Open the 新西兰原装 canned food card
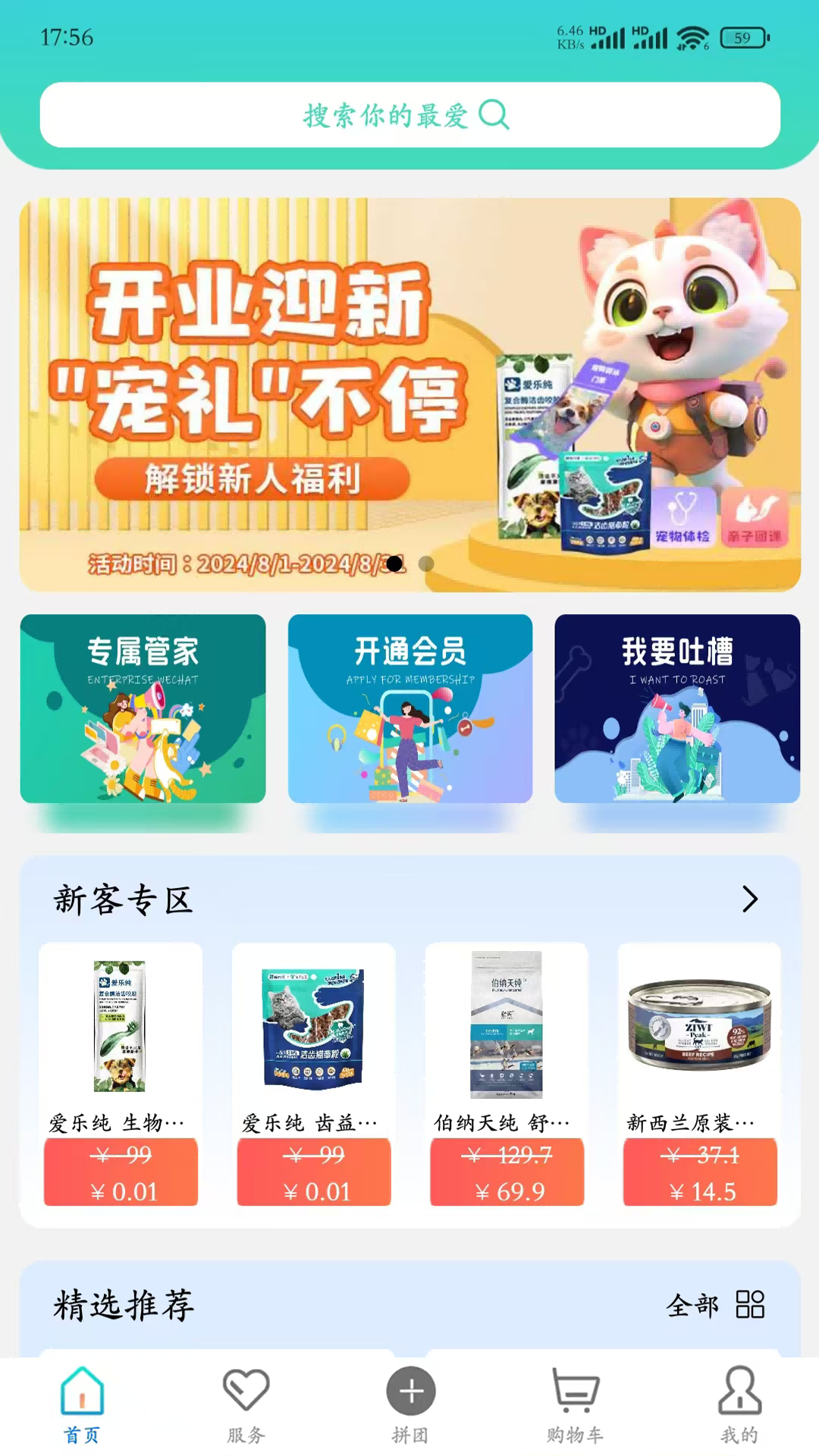 click(x=699, y=1062)
